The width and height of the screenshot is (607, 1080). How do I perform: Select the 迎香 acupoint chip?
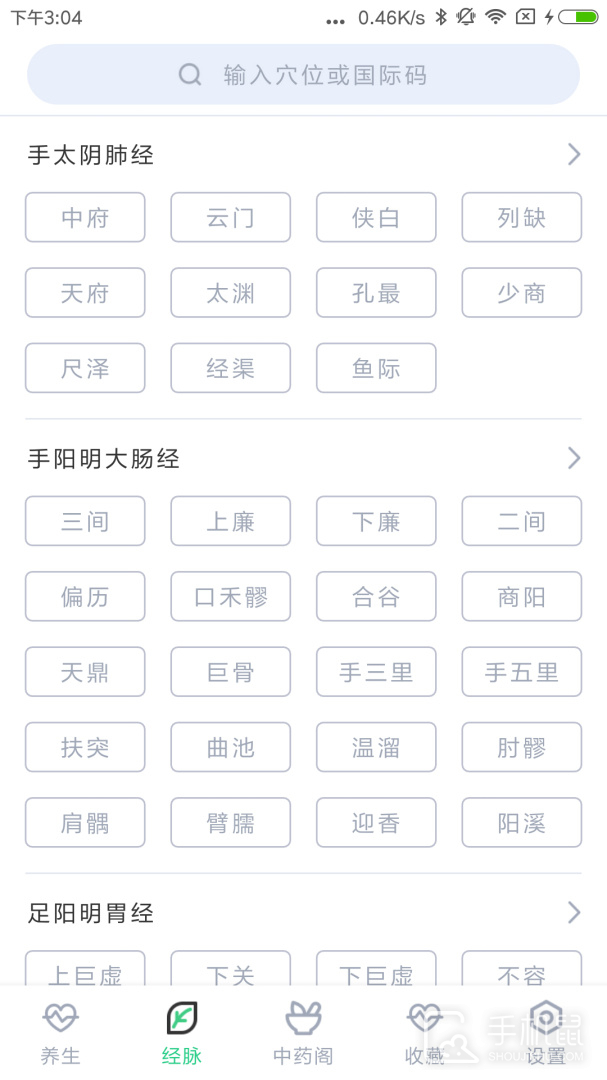[x=376, y=822]
